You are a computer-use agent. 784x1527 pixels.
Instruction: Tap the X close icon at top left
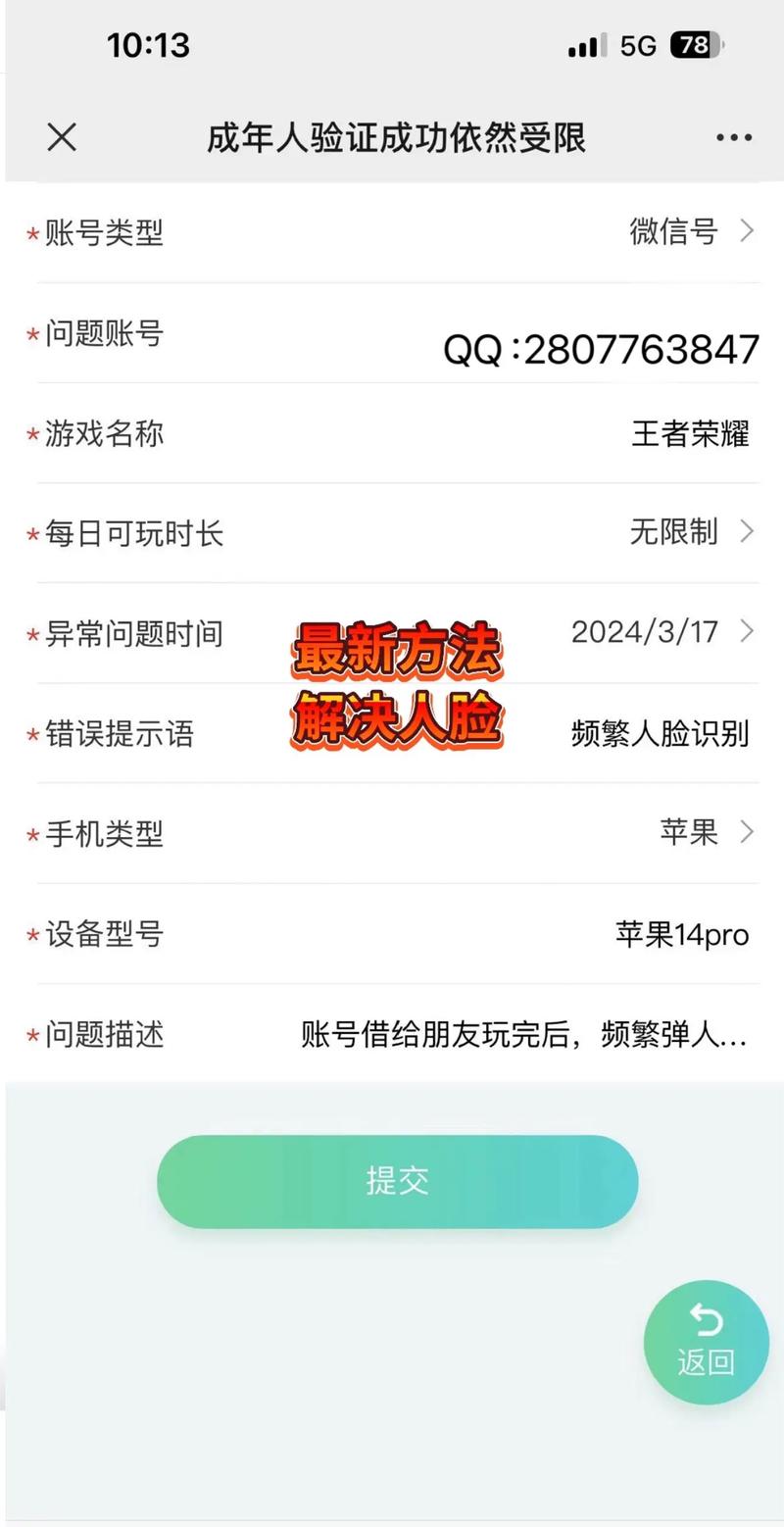click(61, 137)
